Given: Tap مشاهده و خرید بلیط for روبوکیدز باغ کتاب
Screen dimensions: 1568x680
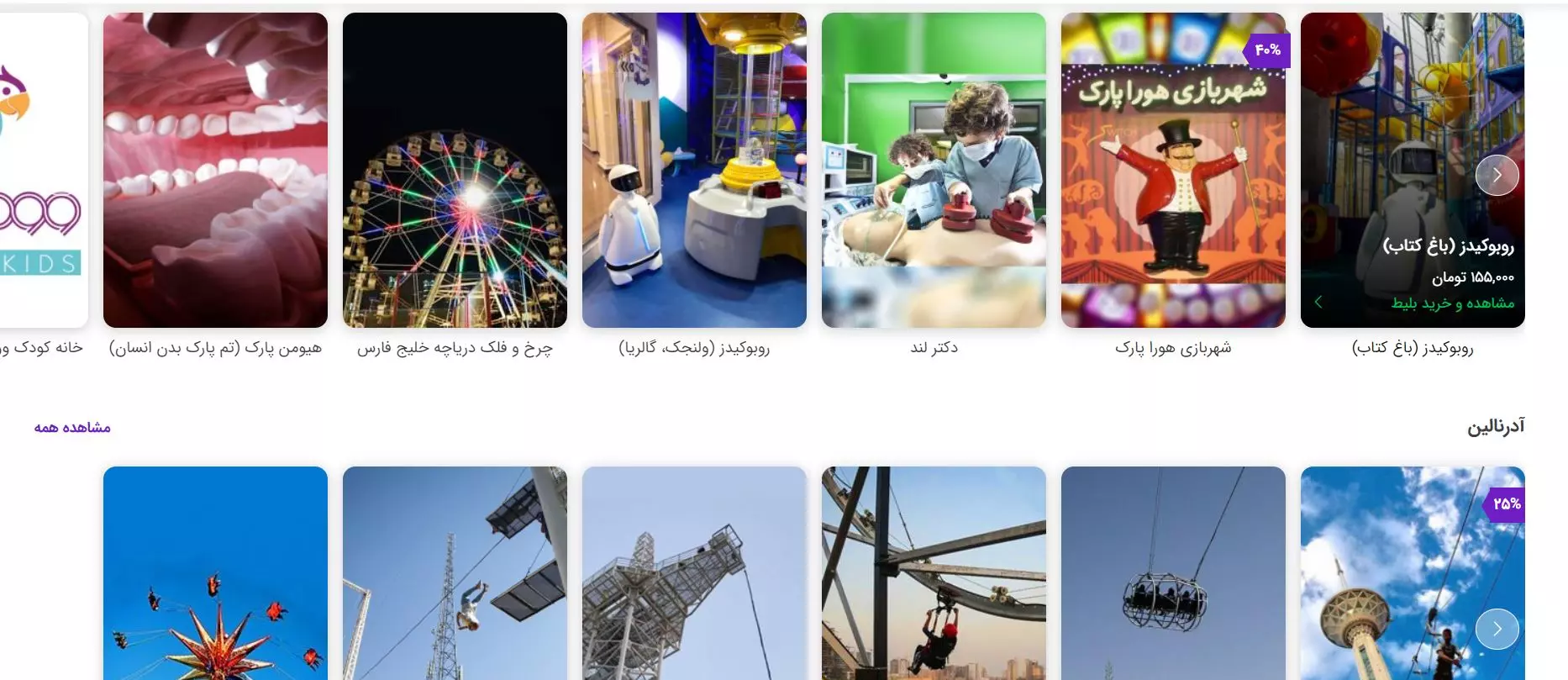Looking at the screenshot, I should pos(1452,303).
